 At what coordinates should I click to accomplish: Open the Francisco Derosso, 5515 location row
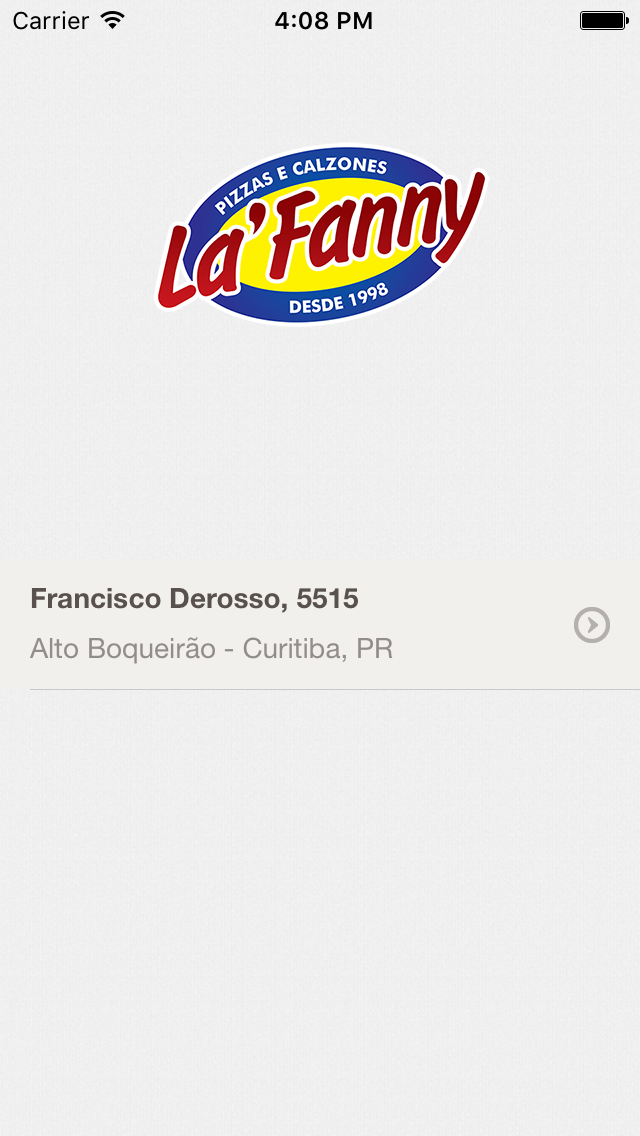click(x=320, y=625)
